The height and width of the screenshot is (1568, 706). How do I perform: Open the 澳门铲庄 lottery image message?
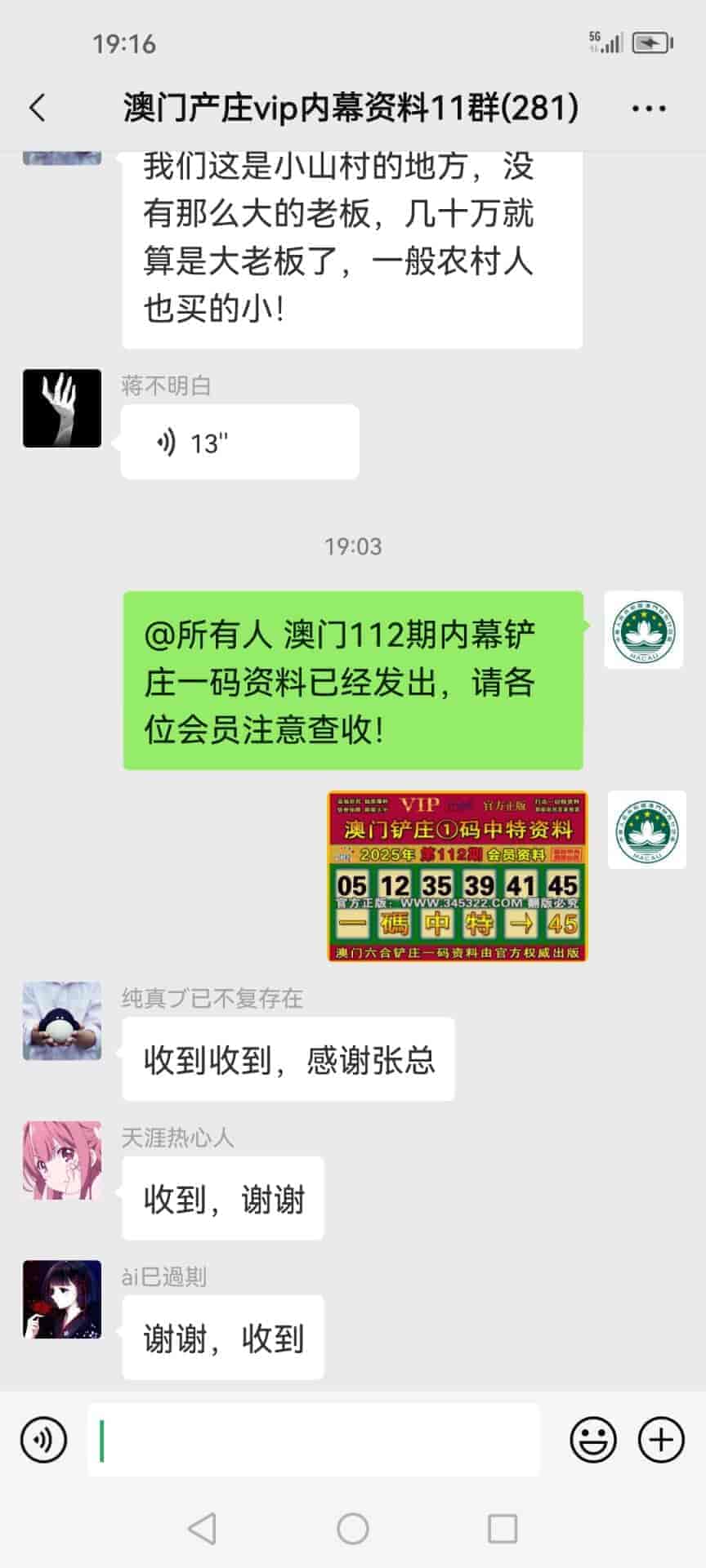457,876
